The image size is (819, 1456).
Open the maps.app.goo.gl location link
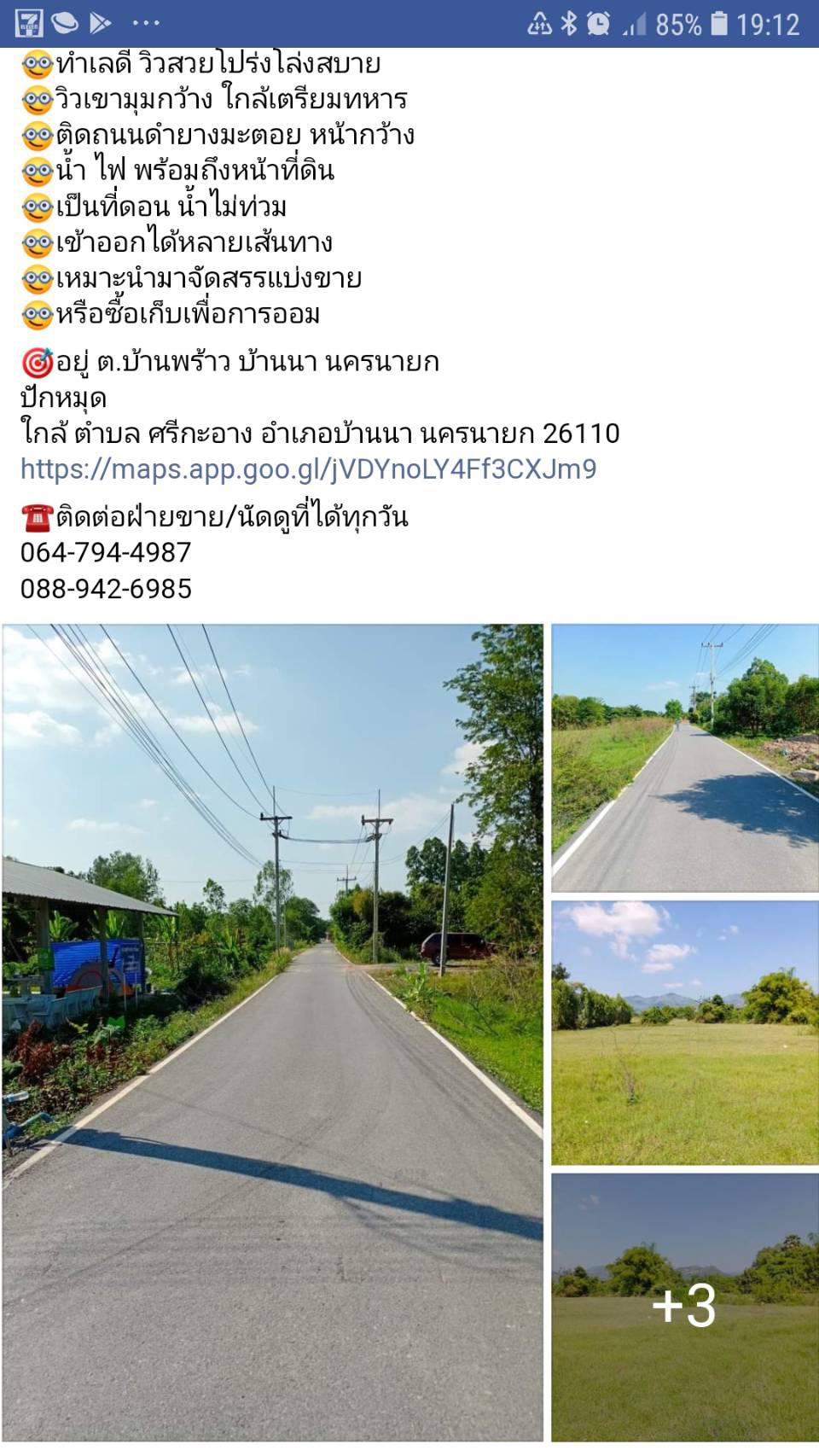click(308, 469)
